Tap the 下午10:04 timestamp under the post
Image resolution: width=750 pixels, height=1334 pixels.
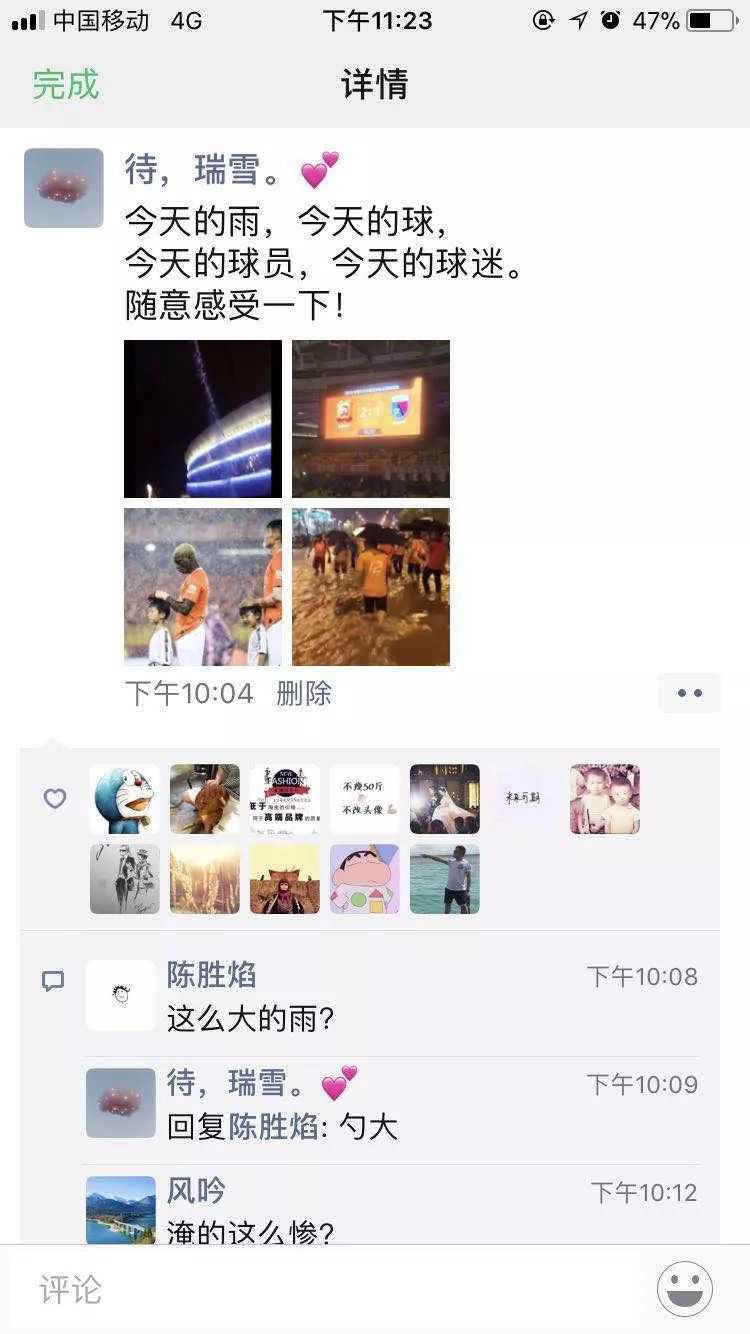coord(189,693)
